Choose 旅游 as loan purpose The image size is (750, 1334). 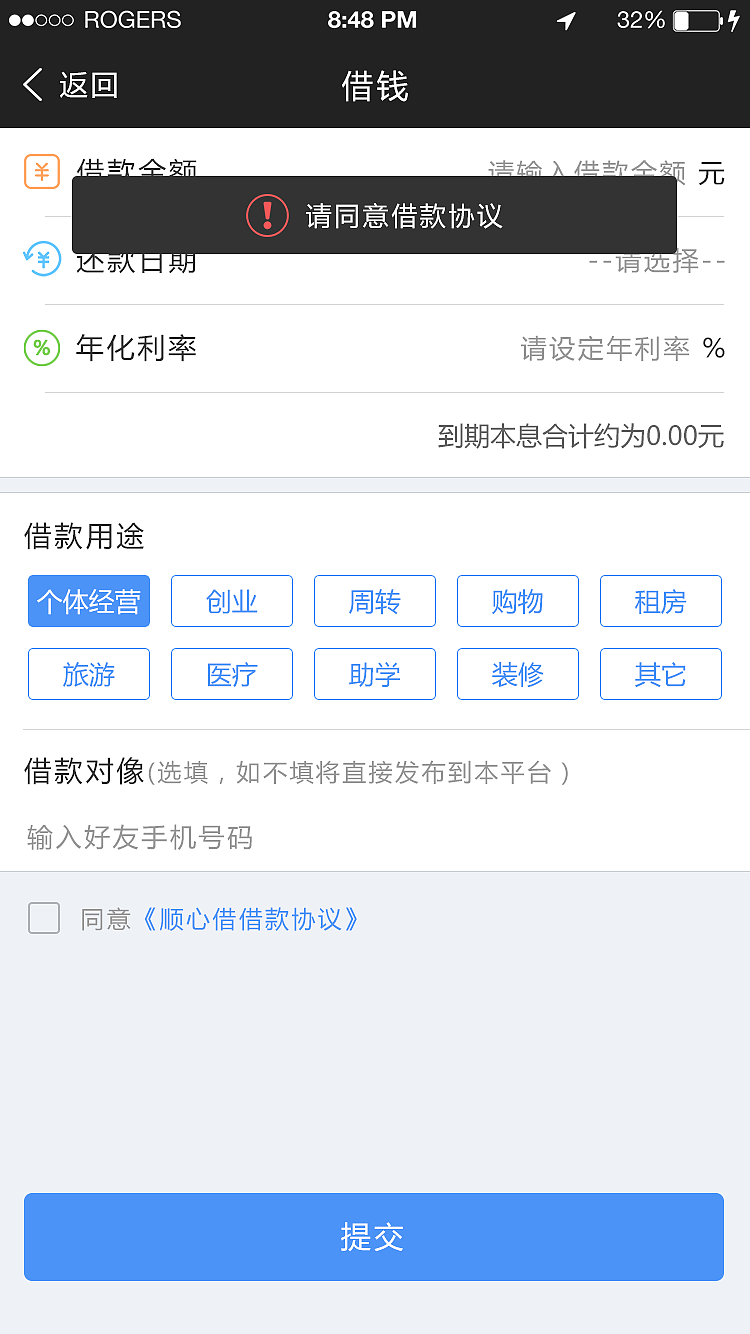(x=89, y=675)
